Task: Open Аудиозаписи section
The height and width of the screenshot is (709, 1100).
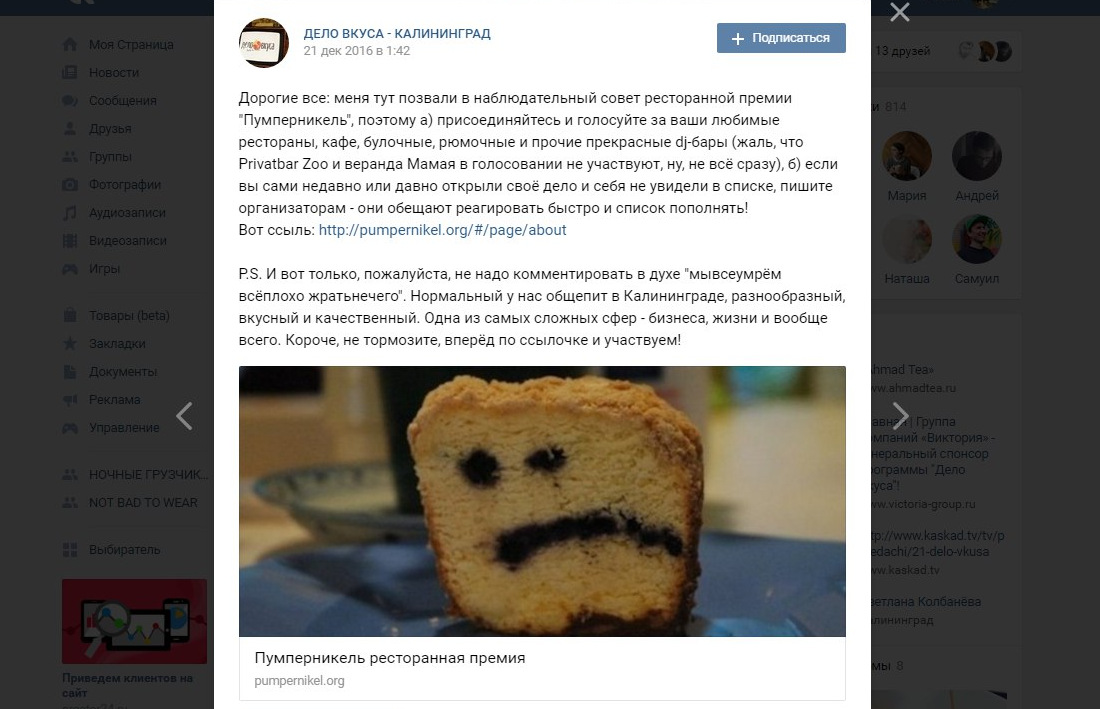Action: 126,213
